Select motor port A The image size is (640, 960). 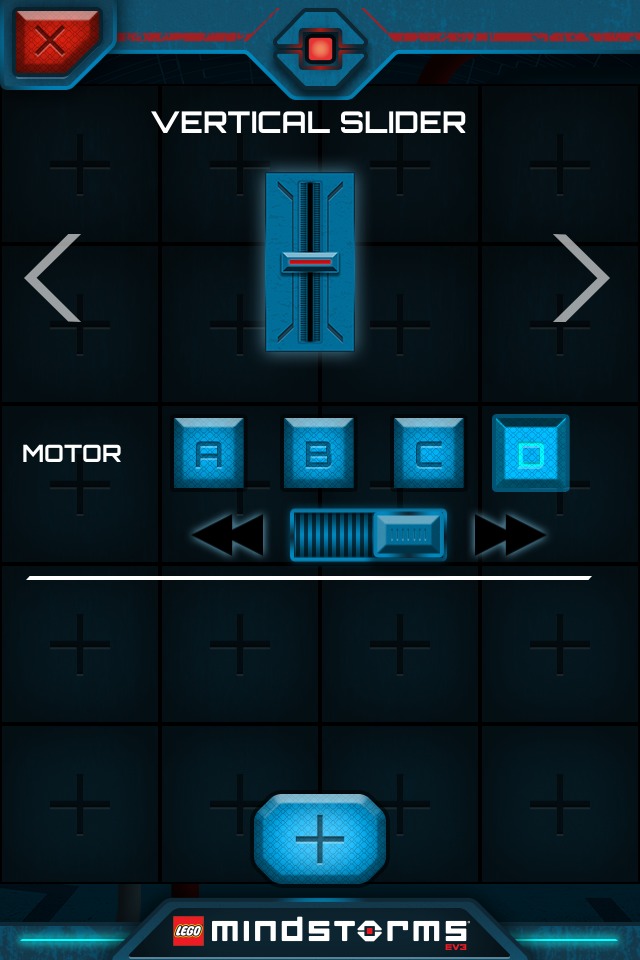point(208,454)
